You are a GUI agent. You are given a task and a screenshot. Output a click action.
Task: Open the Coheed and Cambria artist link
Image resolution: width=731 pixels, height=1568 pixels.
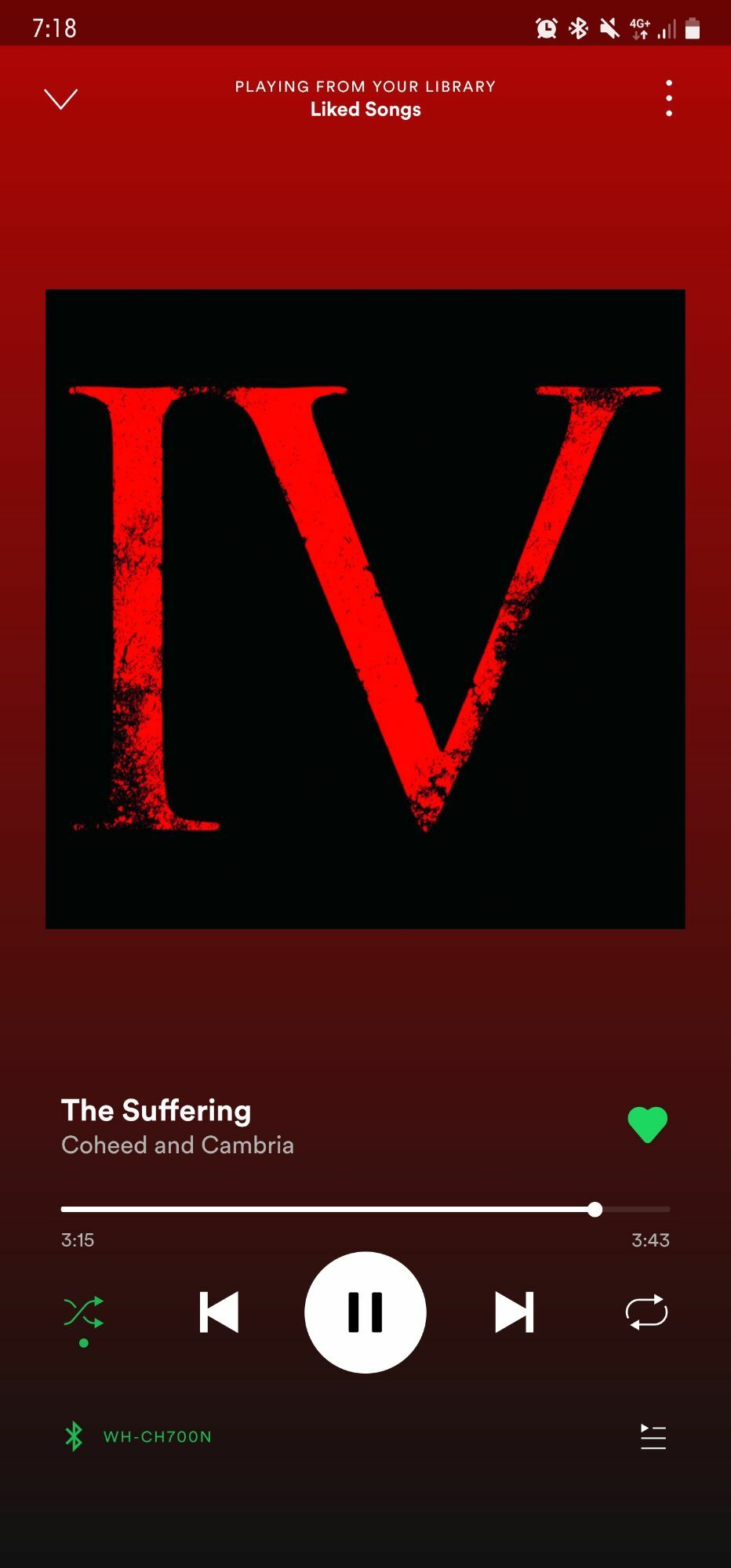(177, 1145)
